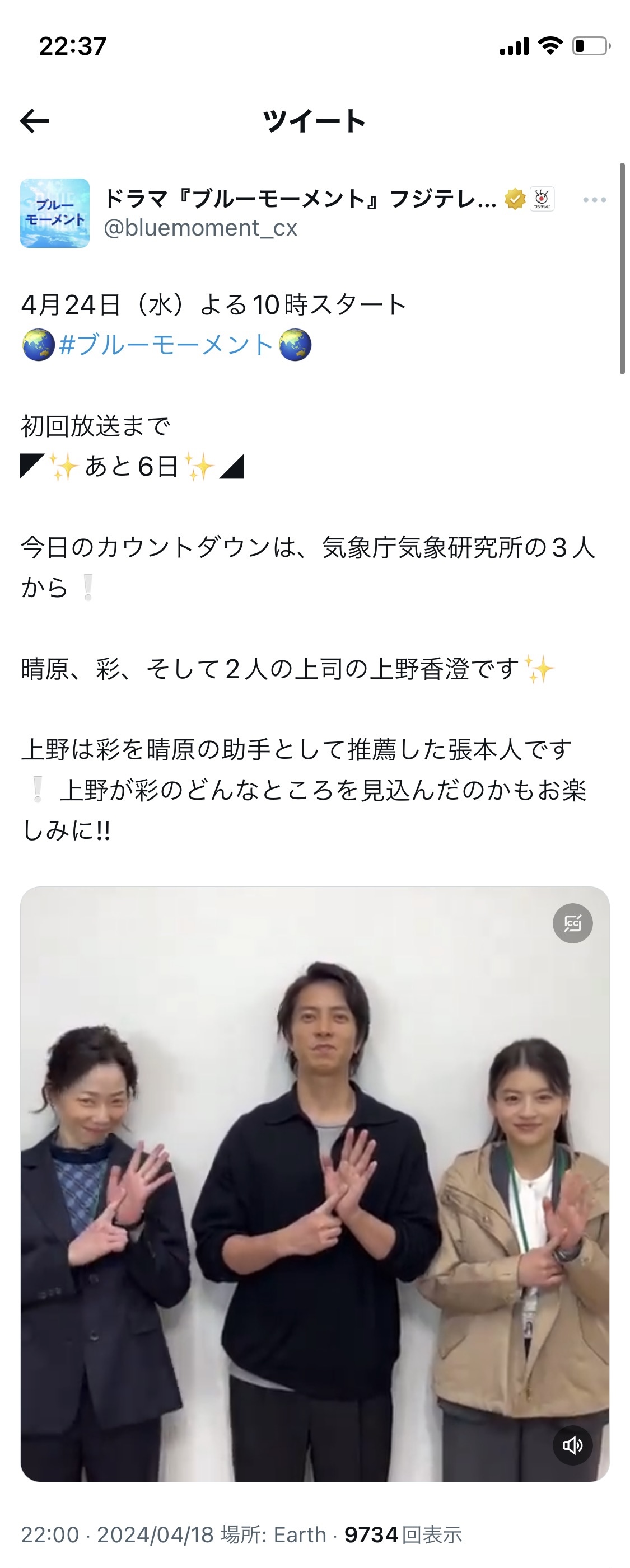Unmute the video sound

pyautogui.click(x=572, y=1444)
